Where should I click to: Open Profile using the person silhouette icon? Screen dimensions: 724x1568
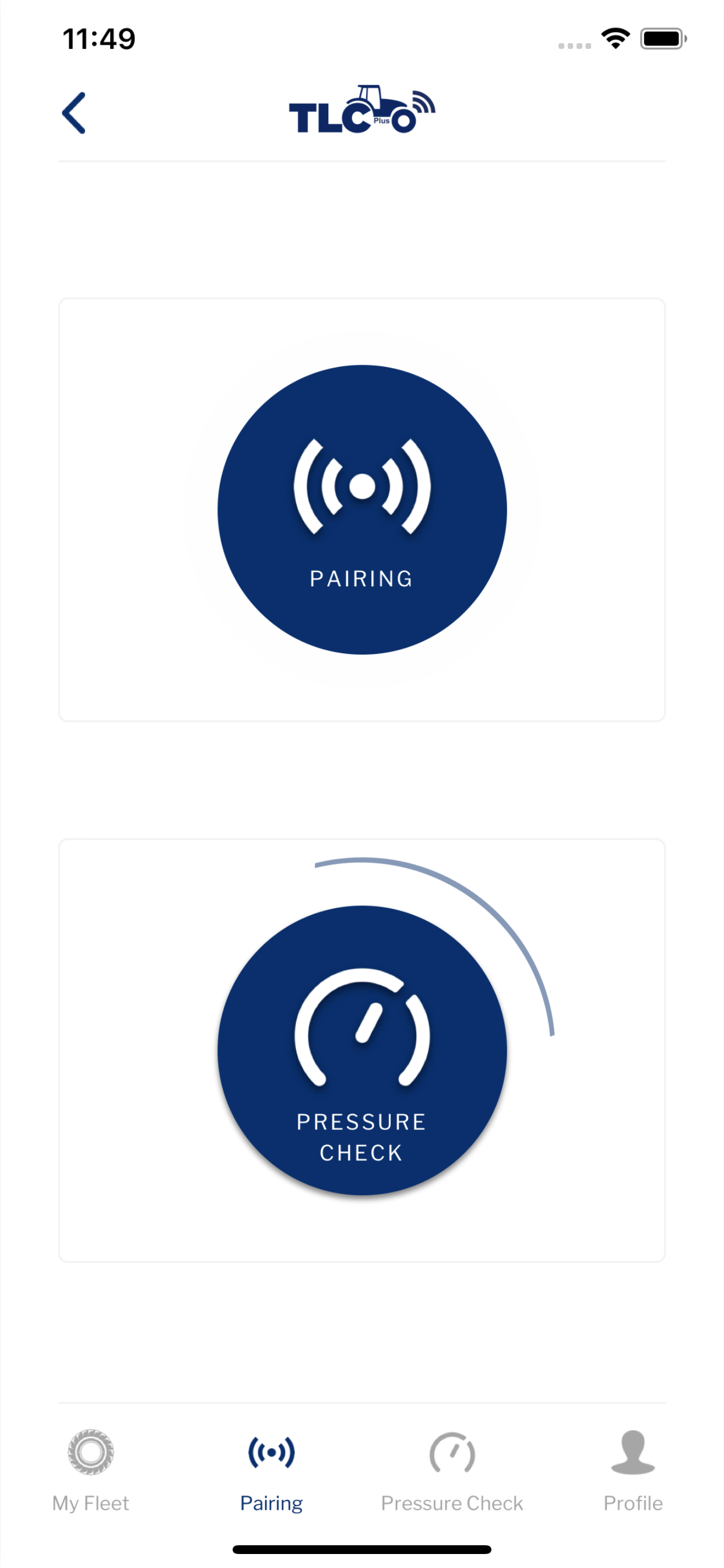[632, 1452]
